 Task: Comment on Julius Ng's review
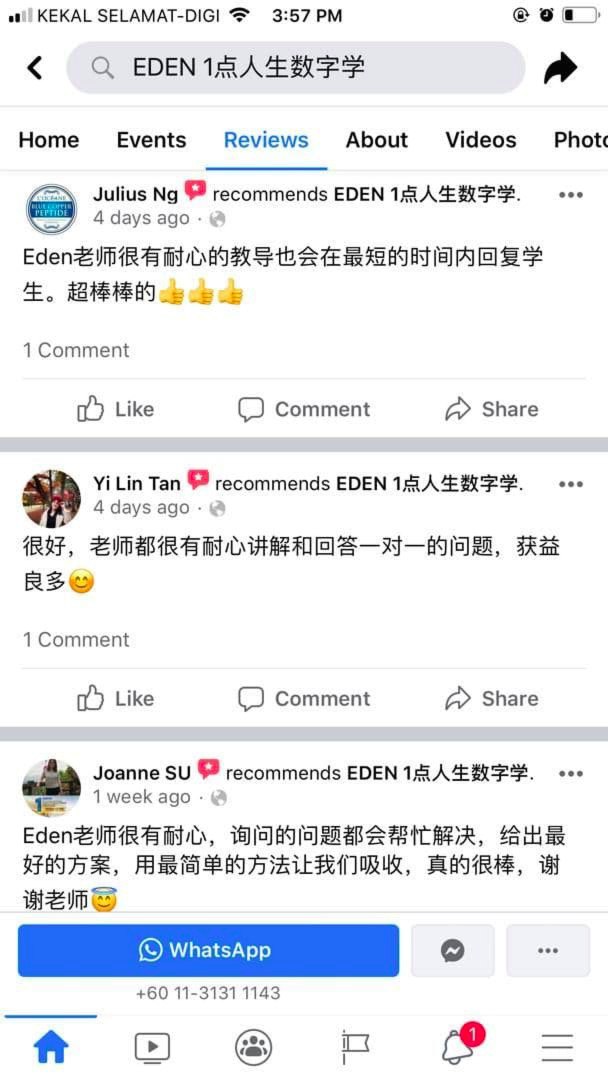(x=304, y=409)
